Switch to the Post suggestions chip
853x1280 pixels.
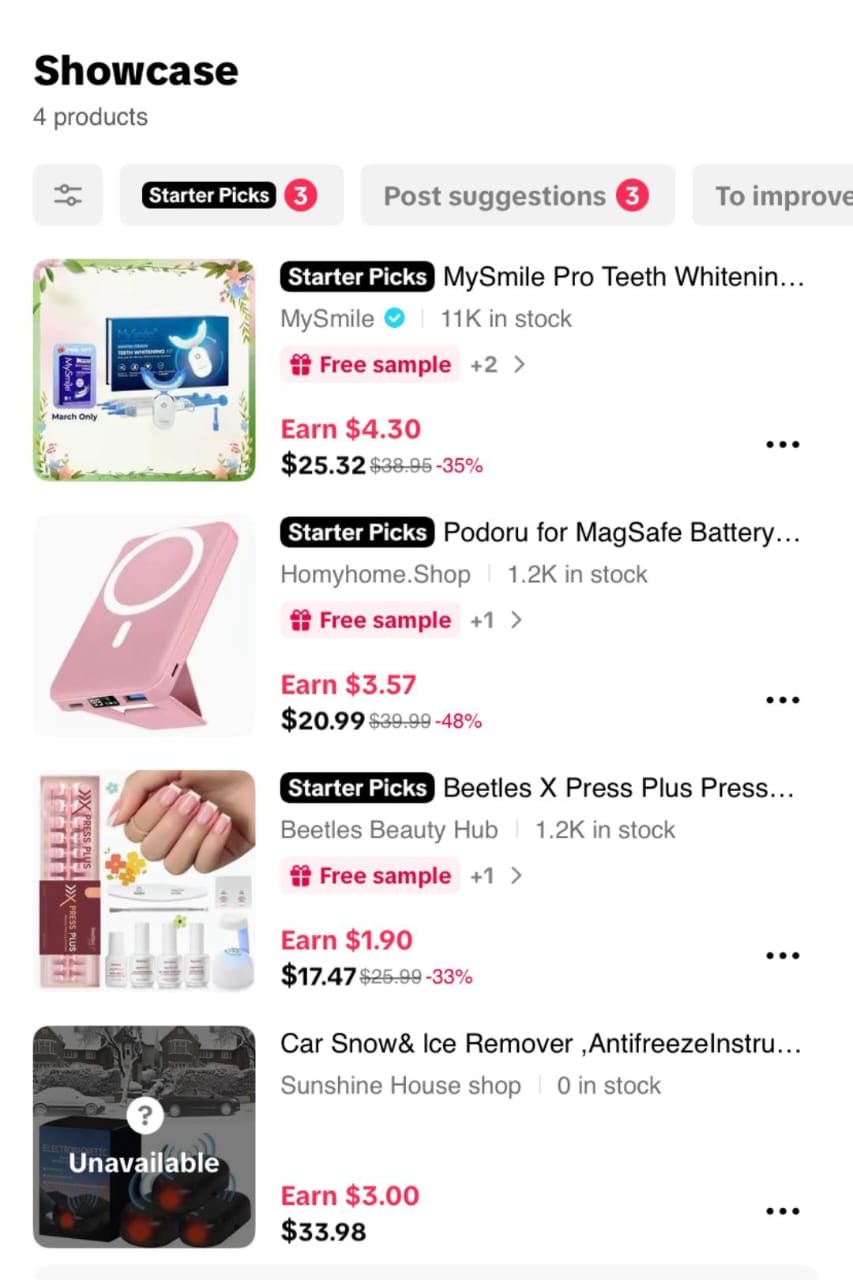point(517,195)
